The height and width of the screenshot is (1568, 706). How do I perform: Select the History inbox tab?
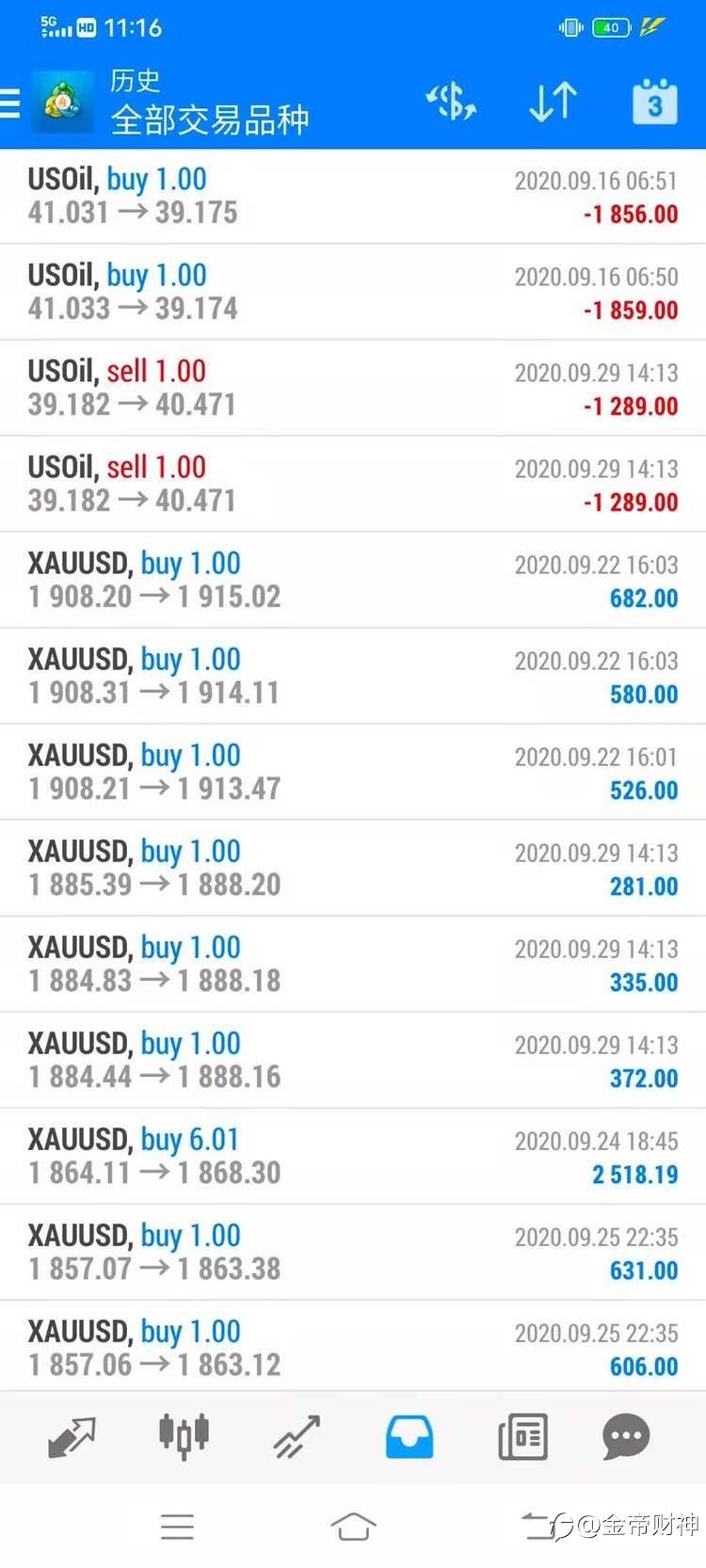coord(409,1437)
